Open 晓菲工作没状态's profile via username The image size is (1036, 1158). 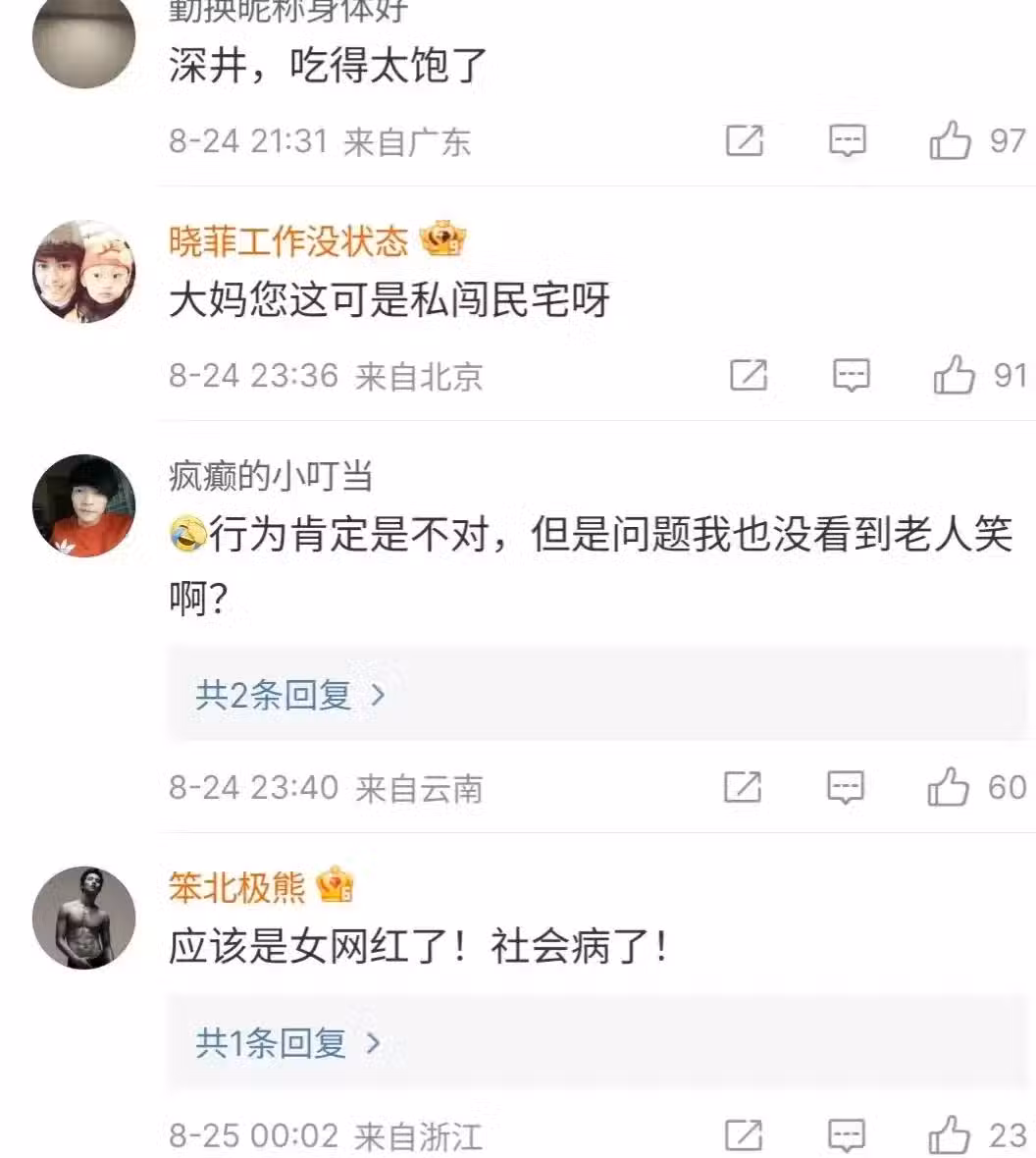click(x=288, y=240)
